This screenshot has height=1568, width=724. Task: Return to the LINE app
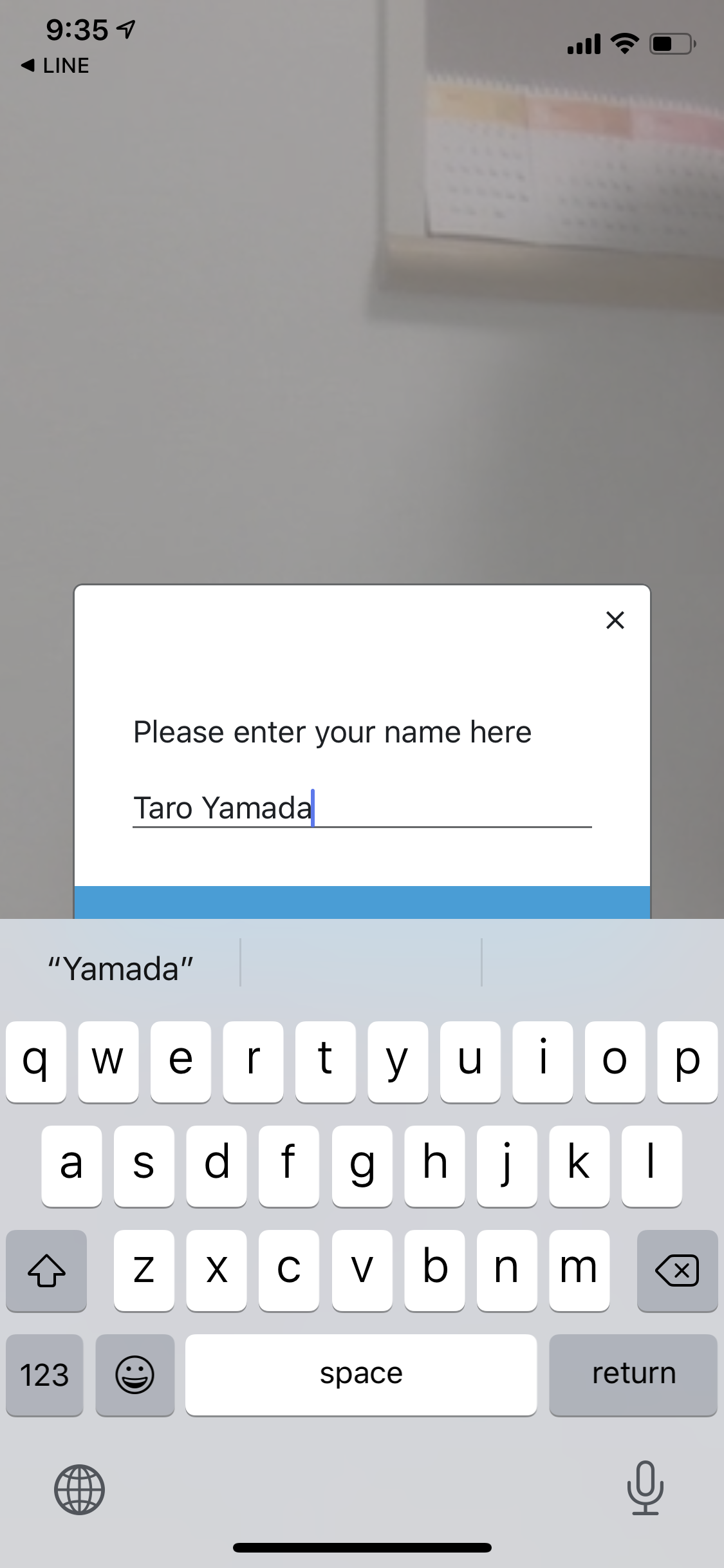pos(55,66)
